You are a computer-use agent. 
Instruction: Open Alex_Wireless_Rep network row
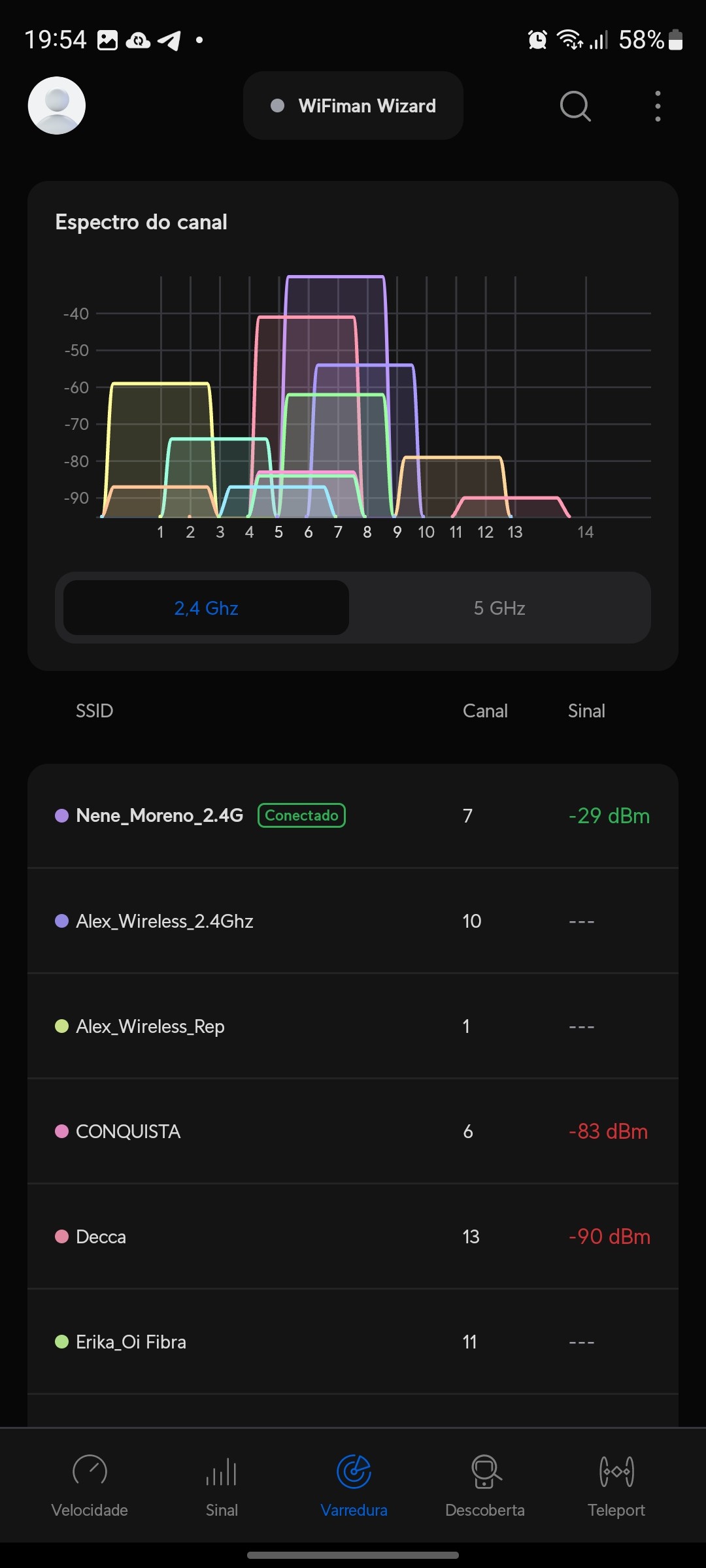pyautogui.click(x=353, y=1026)
